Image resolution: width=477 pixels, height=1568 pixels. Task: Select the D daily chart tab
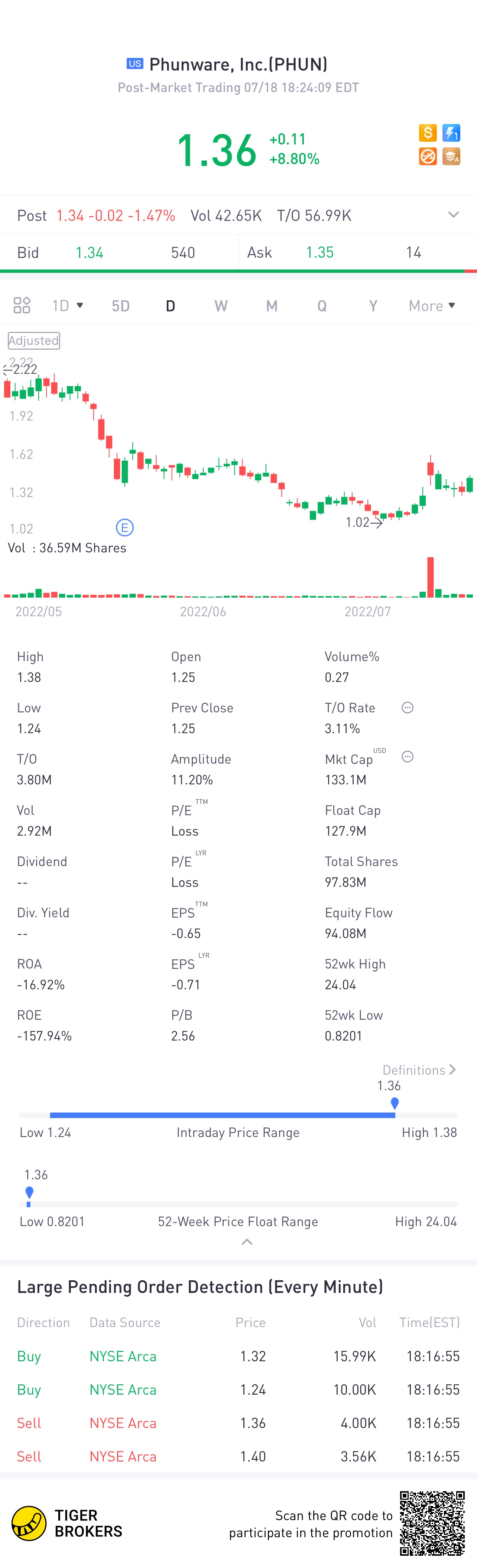pos(170,306)
